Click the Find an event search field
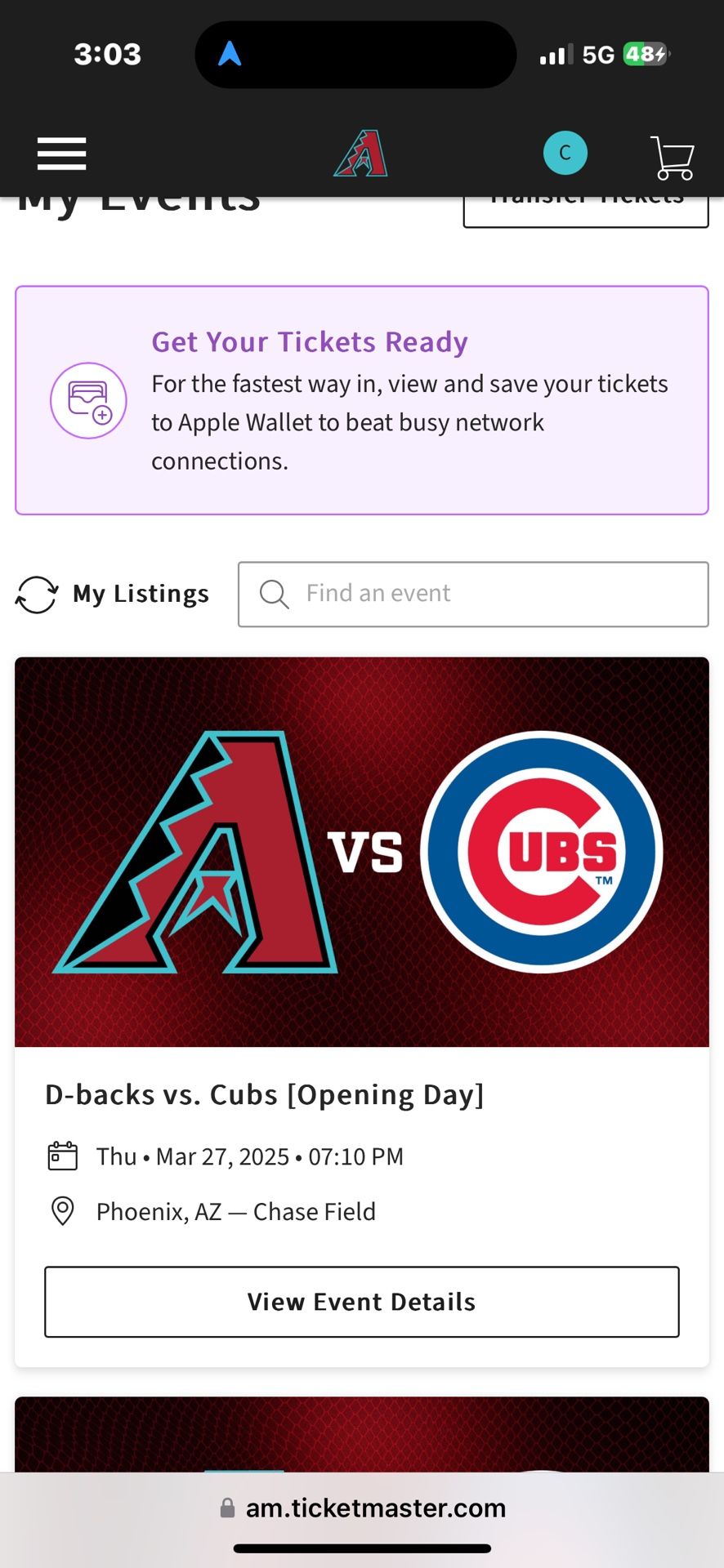The image size is (724, 1568). pos(472,594)
